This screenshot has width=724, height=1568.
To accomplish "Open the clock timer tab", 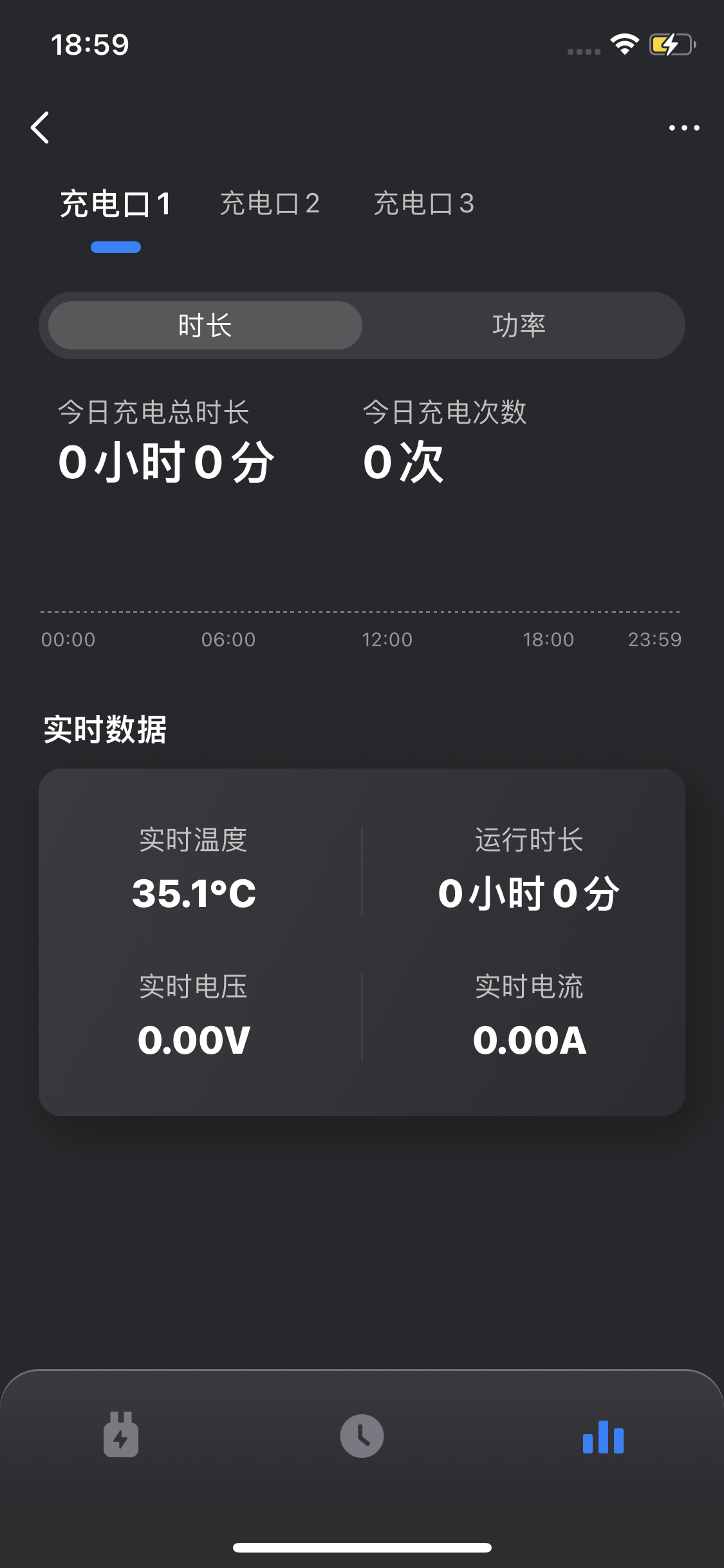I will click(362, 1436).
